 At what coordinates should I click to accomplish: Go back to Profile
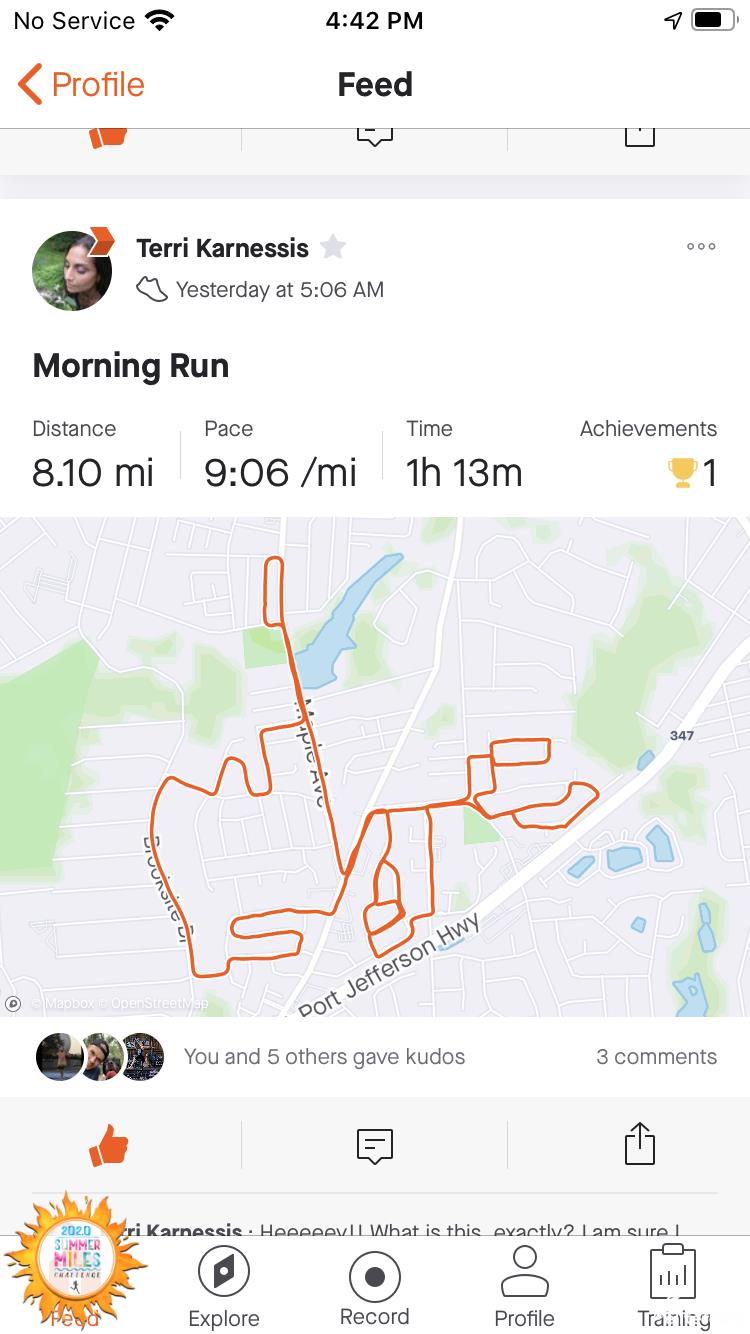click(x=82, y=85)
